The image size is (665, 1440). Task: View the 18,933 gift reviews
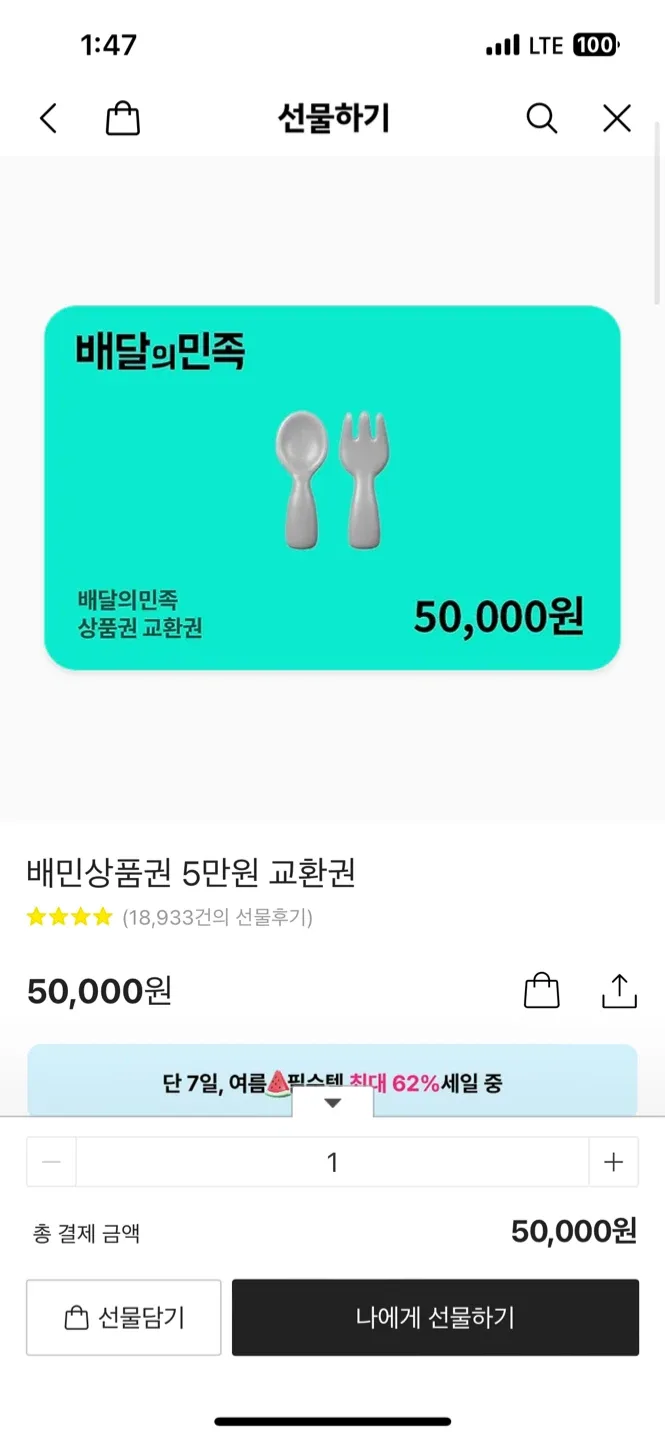217,917
